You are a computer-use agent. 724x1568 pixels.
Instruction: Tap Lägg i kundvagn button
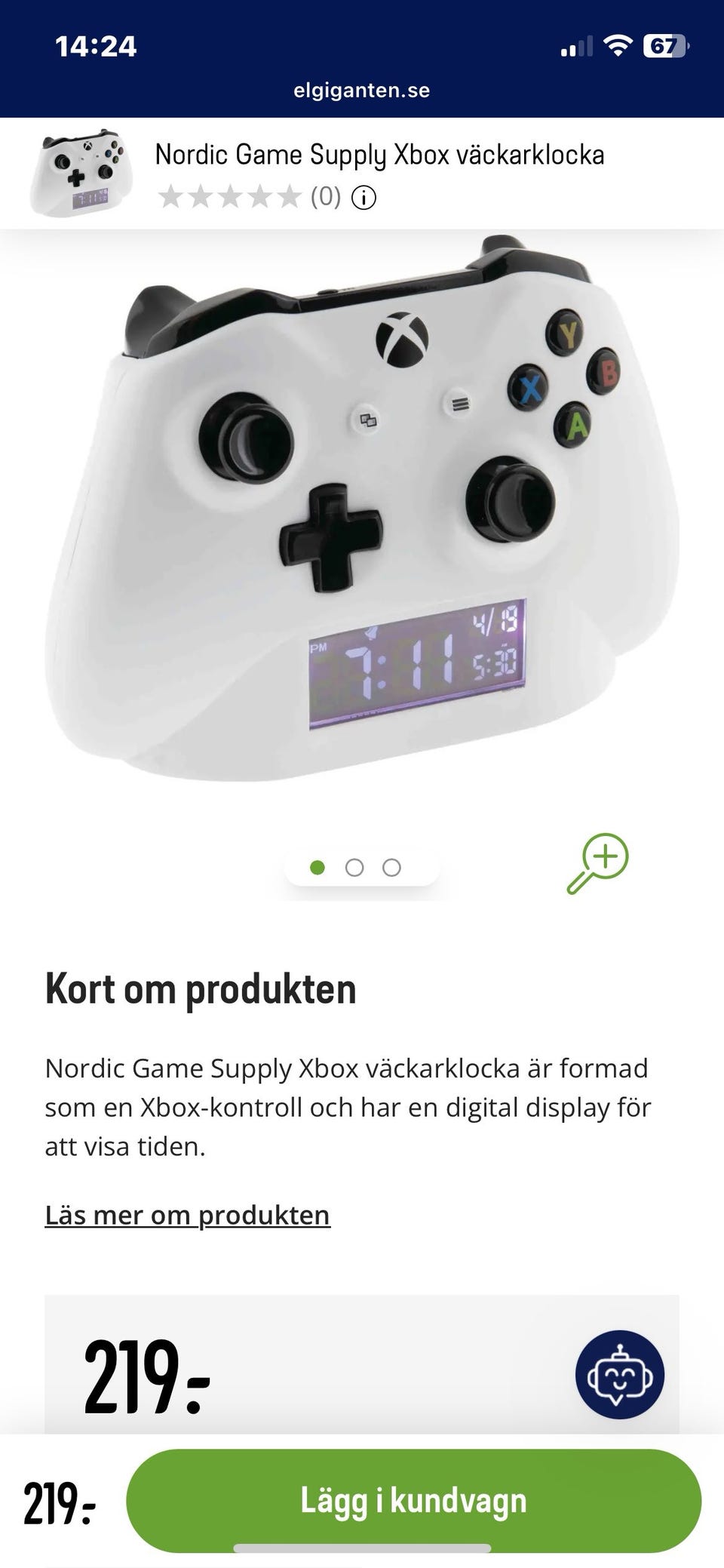tap(413, 1499)
